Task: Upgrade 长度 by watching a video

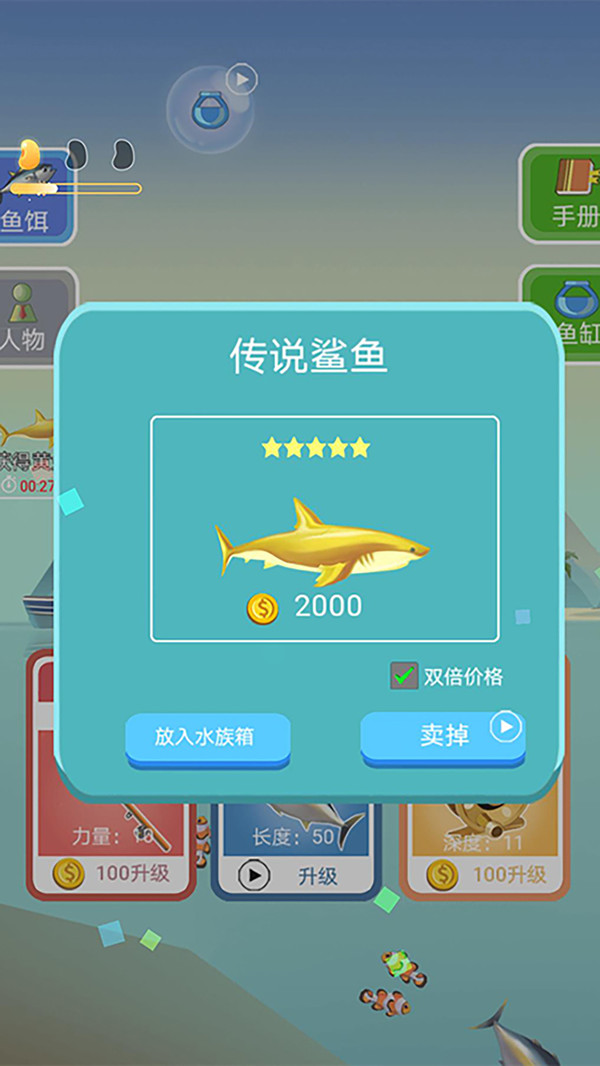Action: point(294,877)
